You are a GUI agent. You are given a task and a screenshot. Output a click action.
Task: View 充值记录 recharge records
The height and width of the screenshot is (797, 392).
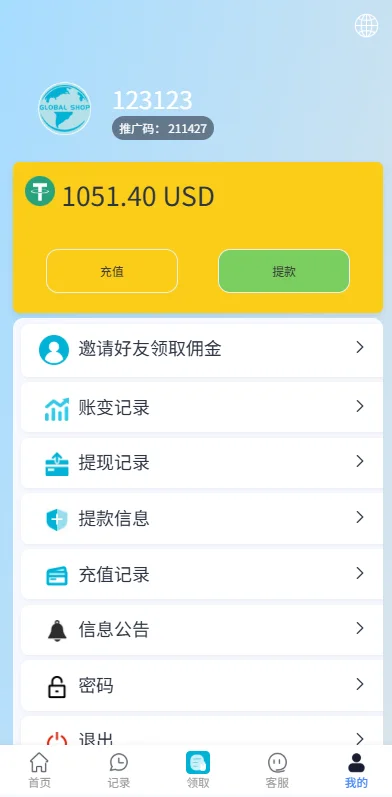(x=202, y=574)
